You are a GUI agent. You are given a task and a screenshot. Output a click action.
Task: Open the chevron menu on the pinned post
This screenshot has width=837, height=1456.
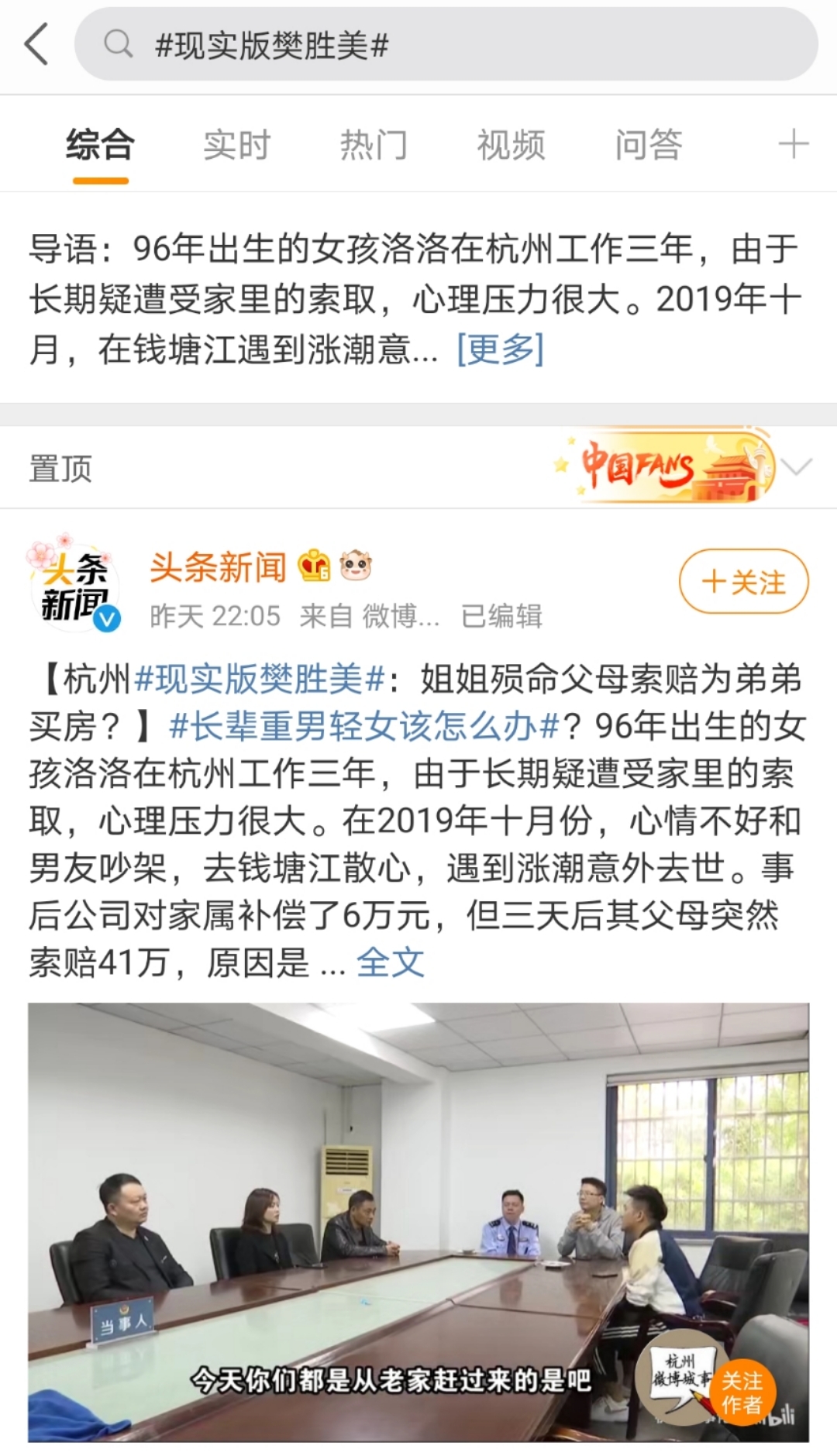(x=797, y=467)
